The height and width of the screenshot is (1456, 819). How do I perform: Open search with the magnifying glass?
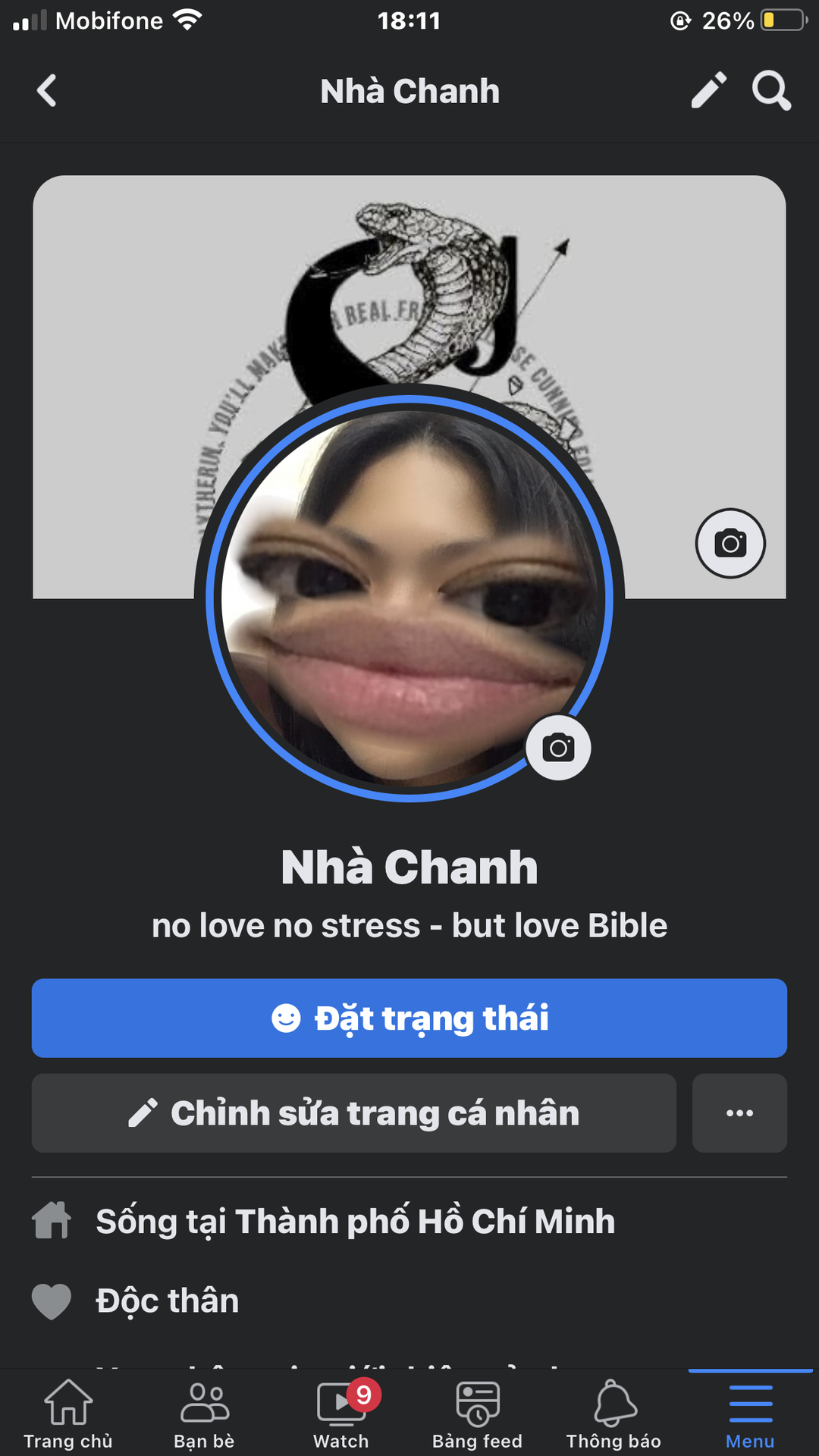(771, 91)
